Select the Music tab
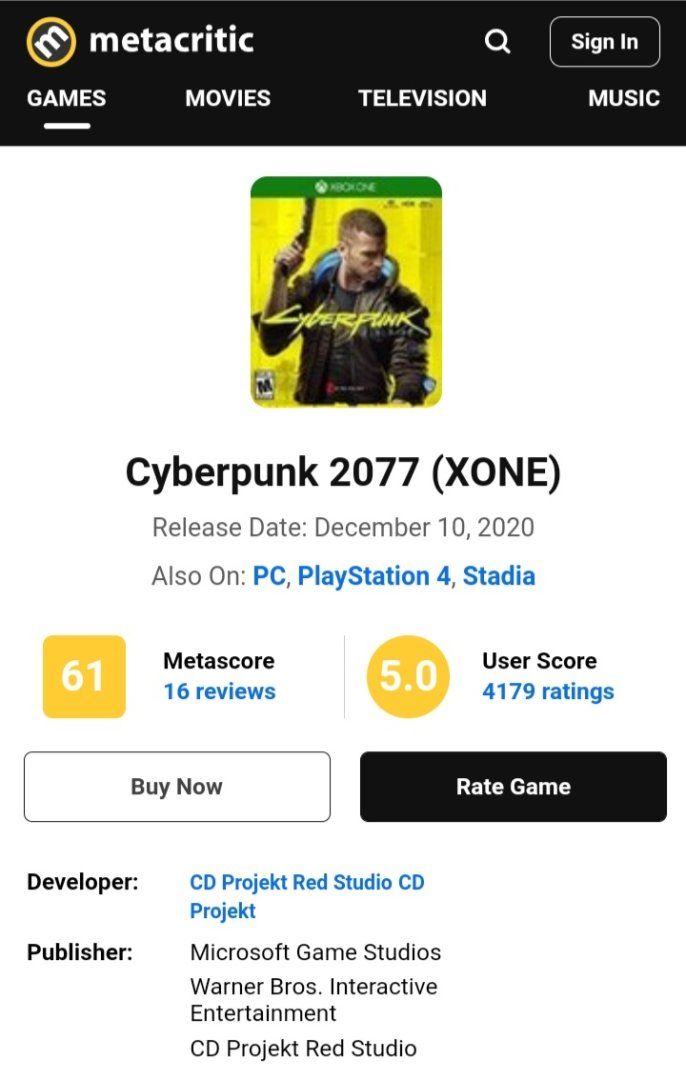This screenshot has height=1080, width=686. tap(624, 98)
